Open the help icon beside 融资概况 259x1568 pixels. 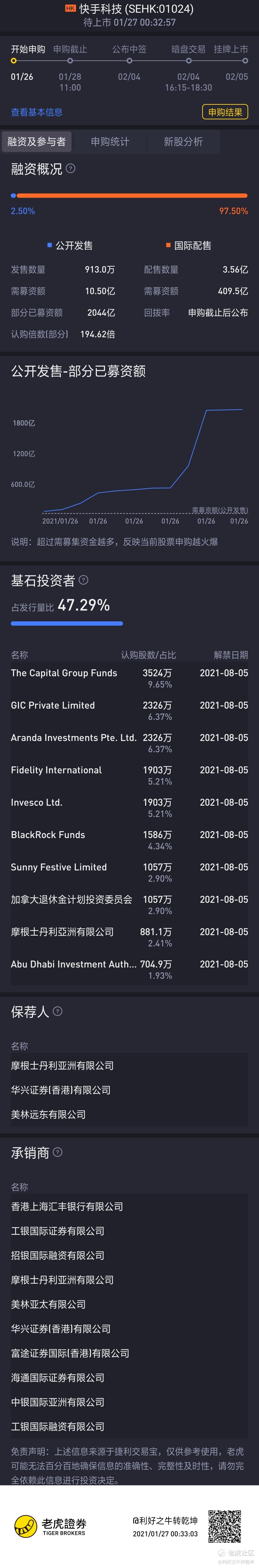click(x=71, y=169)
